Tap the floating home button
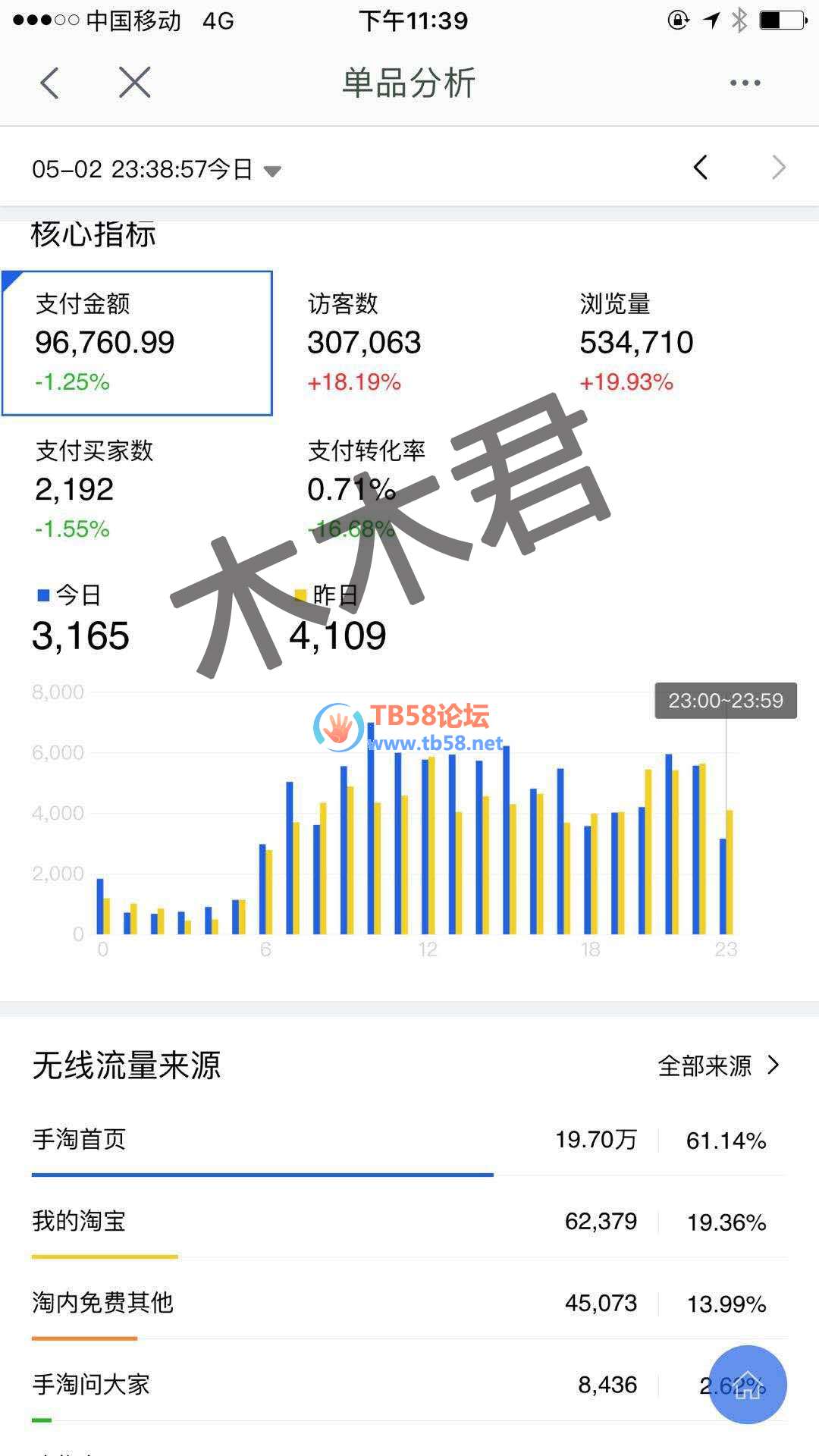 748,1385
